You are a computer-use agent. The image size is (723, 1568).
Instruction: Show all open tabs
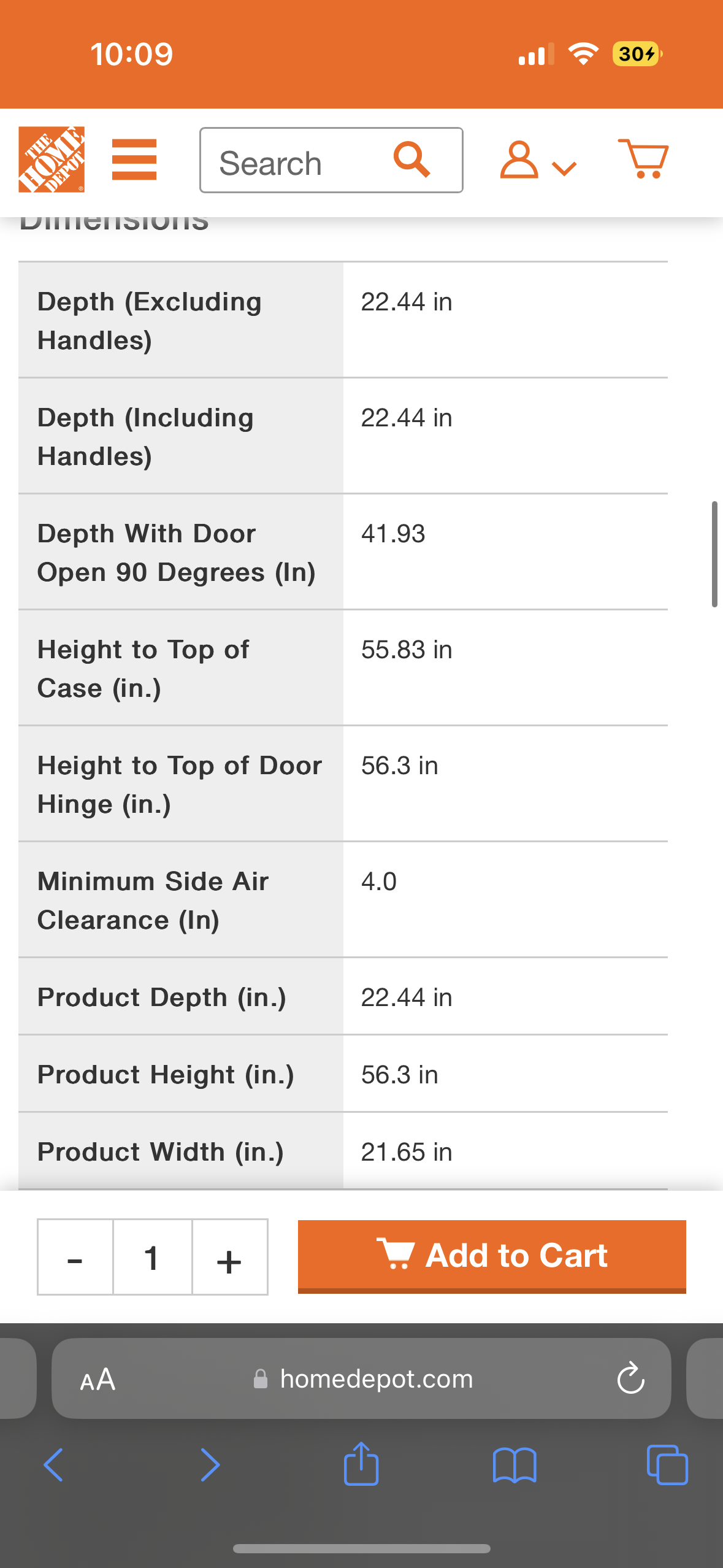667,1465
